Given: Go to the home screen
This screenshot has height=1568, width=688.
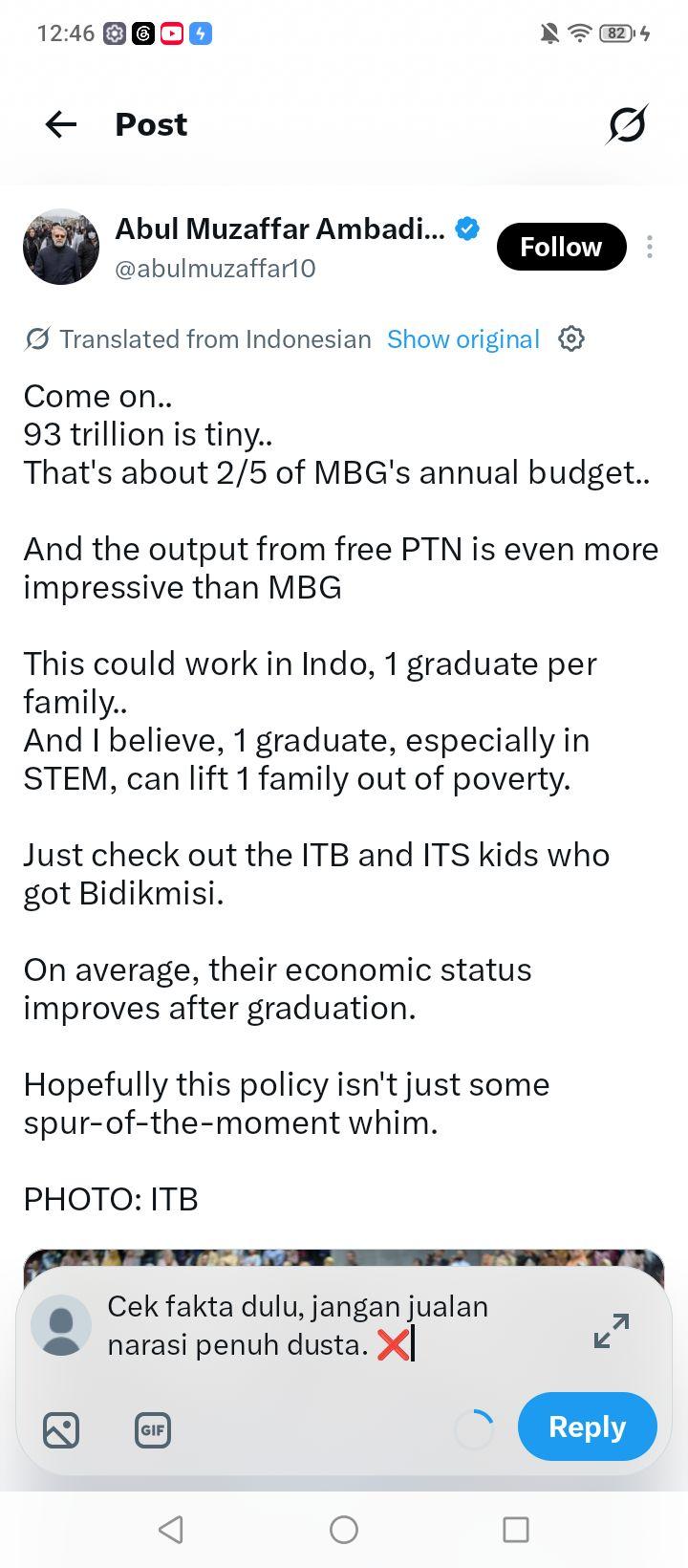Looking at the screenshot, I should tap(344, 1530).
